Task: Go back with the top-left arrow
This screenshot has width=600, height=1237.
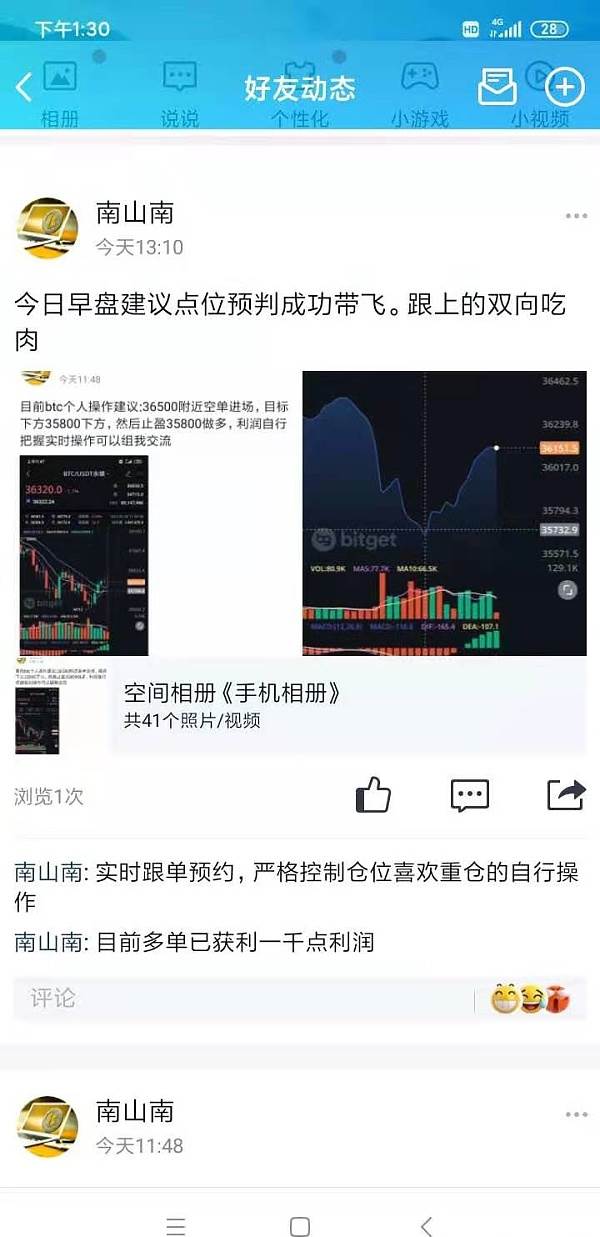Action: [24, 87]
